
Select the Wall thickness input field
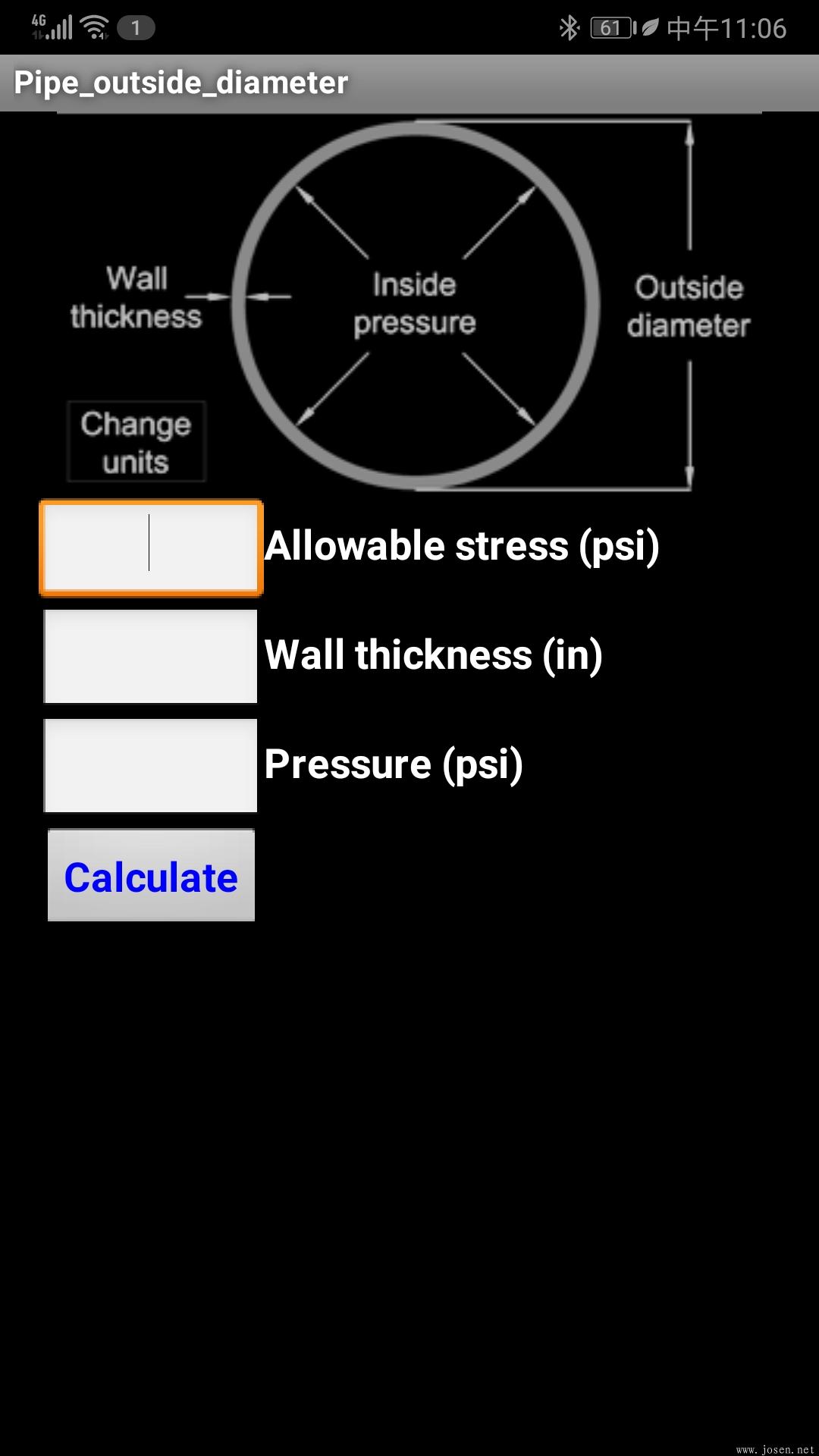click(151, 657)
